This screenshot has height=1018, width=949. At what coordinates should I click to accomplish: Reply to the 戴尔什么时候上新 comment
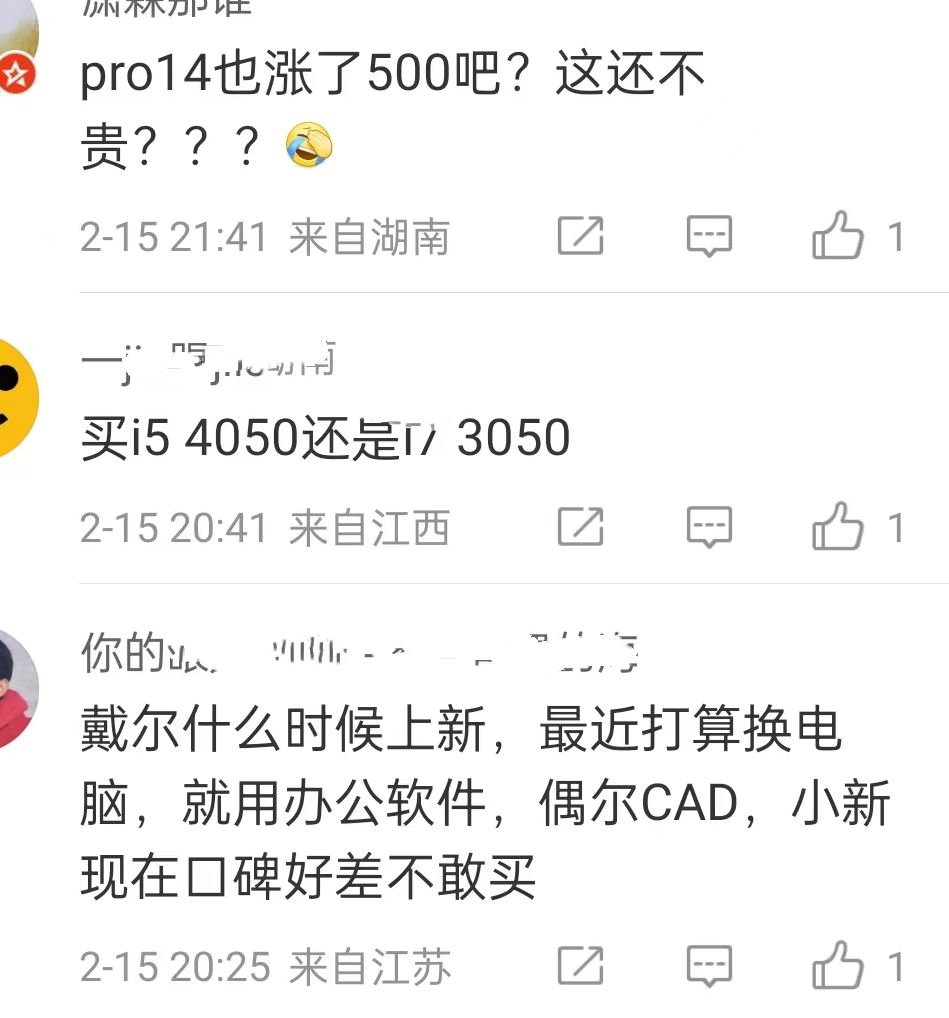click(709, 967)
